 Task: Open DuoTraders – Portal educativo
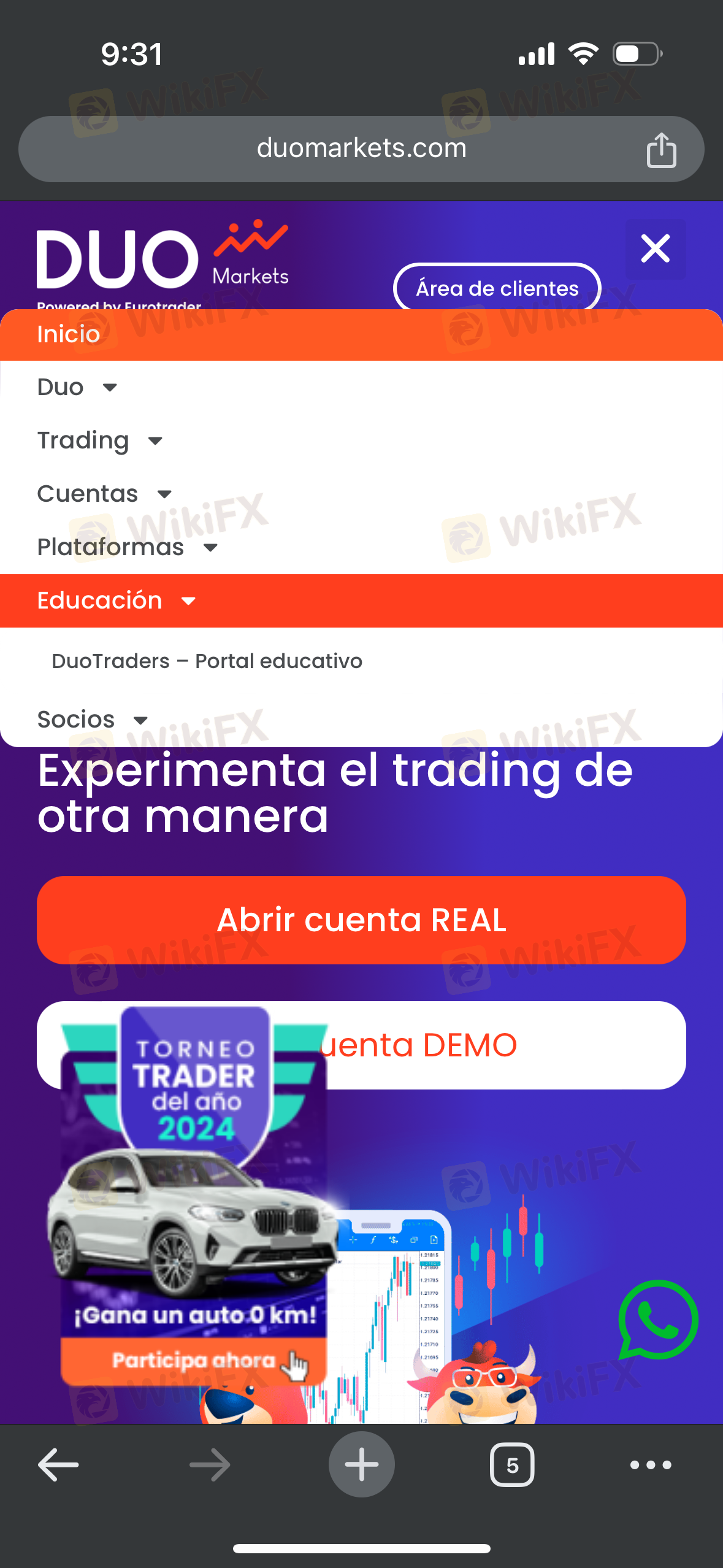207,661
